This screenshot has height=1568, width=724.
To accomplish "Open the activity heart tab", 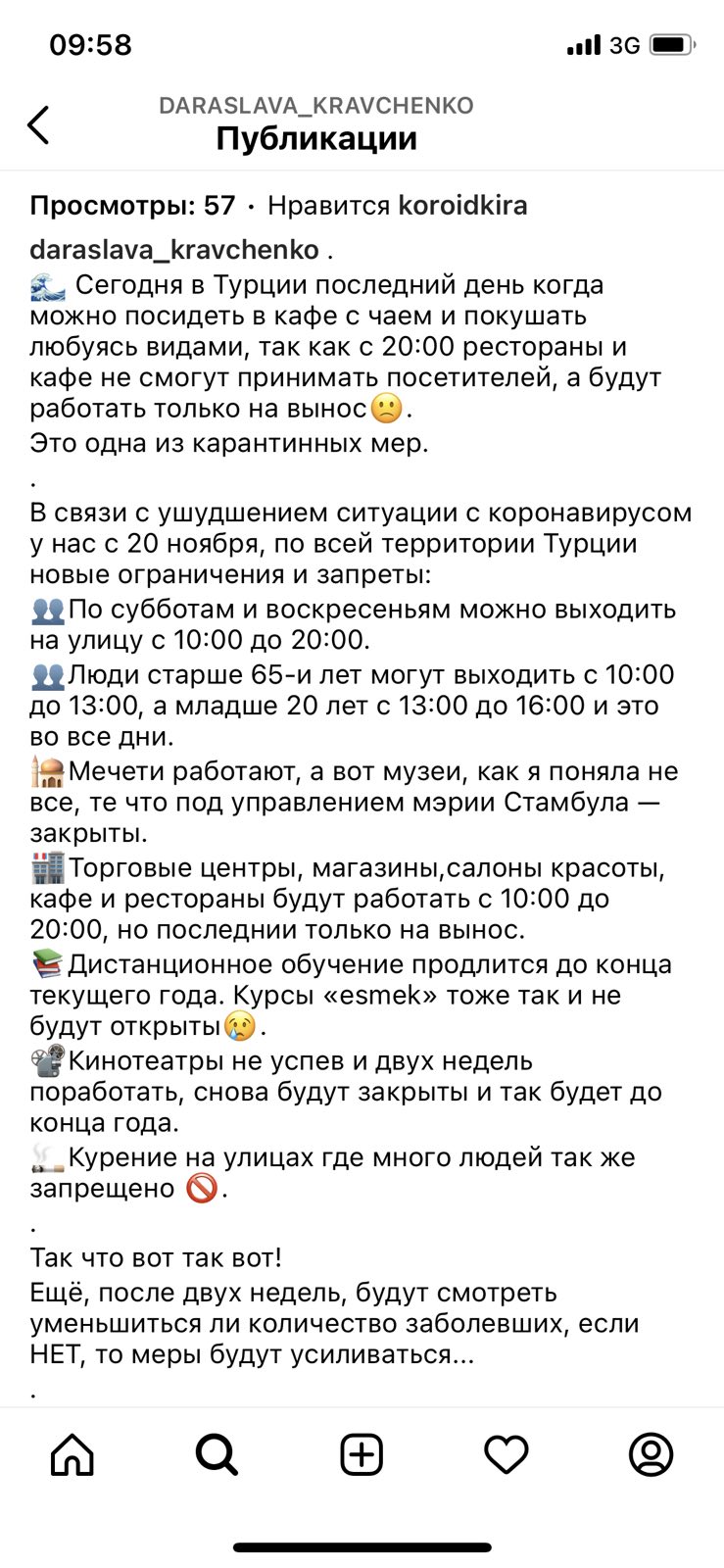I will 507,1454.
